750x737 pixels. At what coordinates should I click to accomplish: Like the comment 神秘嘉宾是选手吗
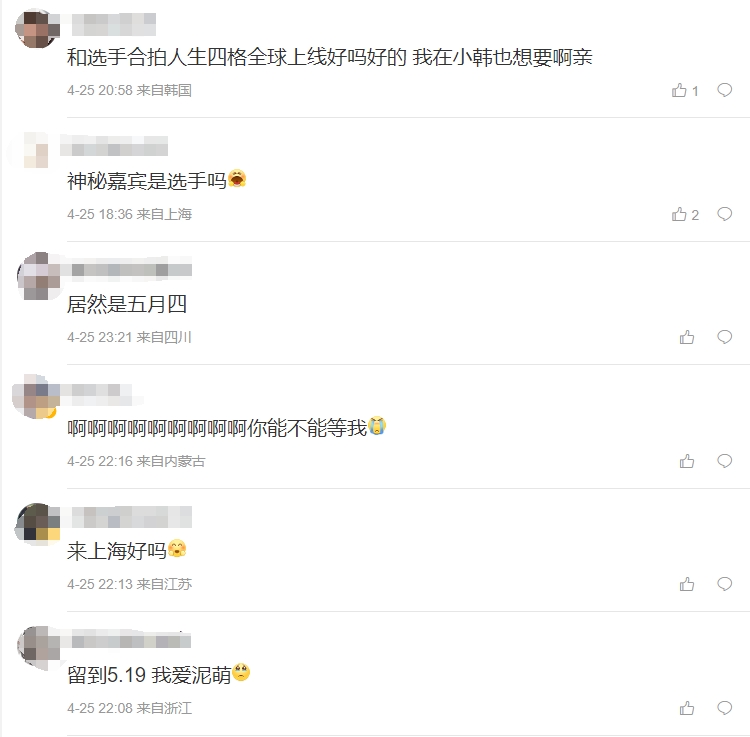pos(680,214)
